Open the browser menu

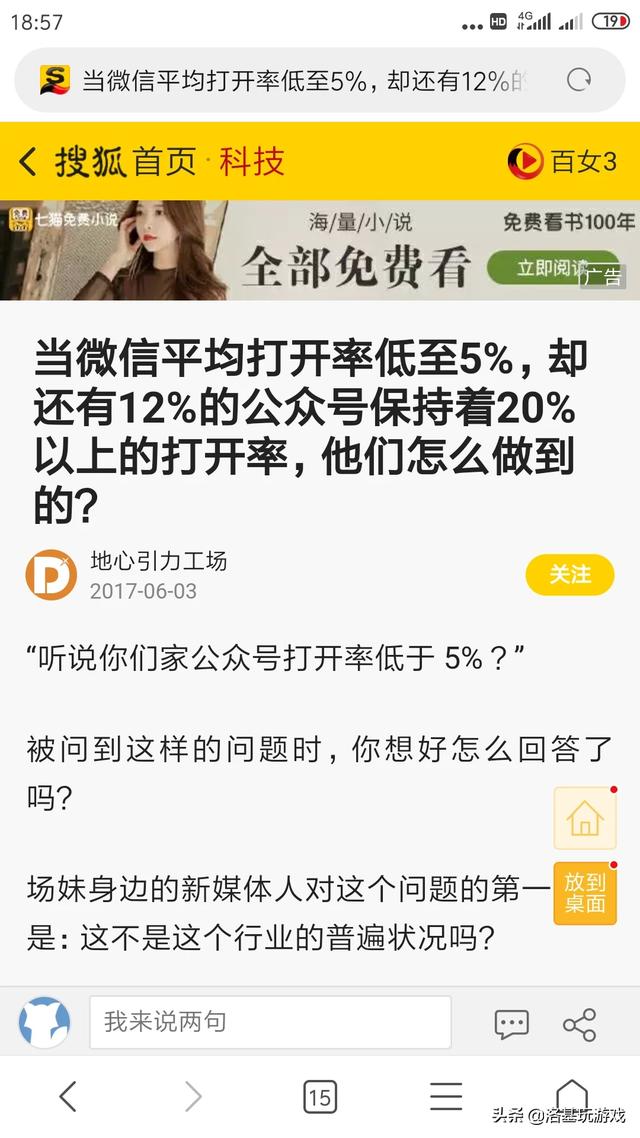pyautogui.click(x=446, y=1097)
